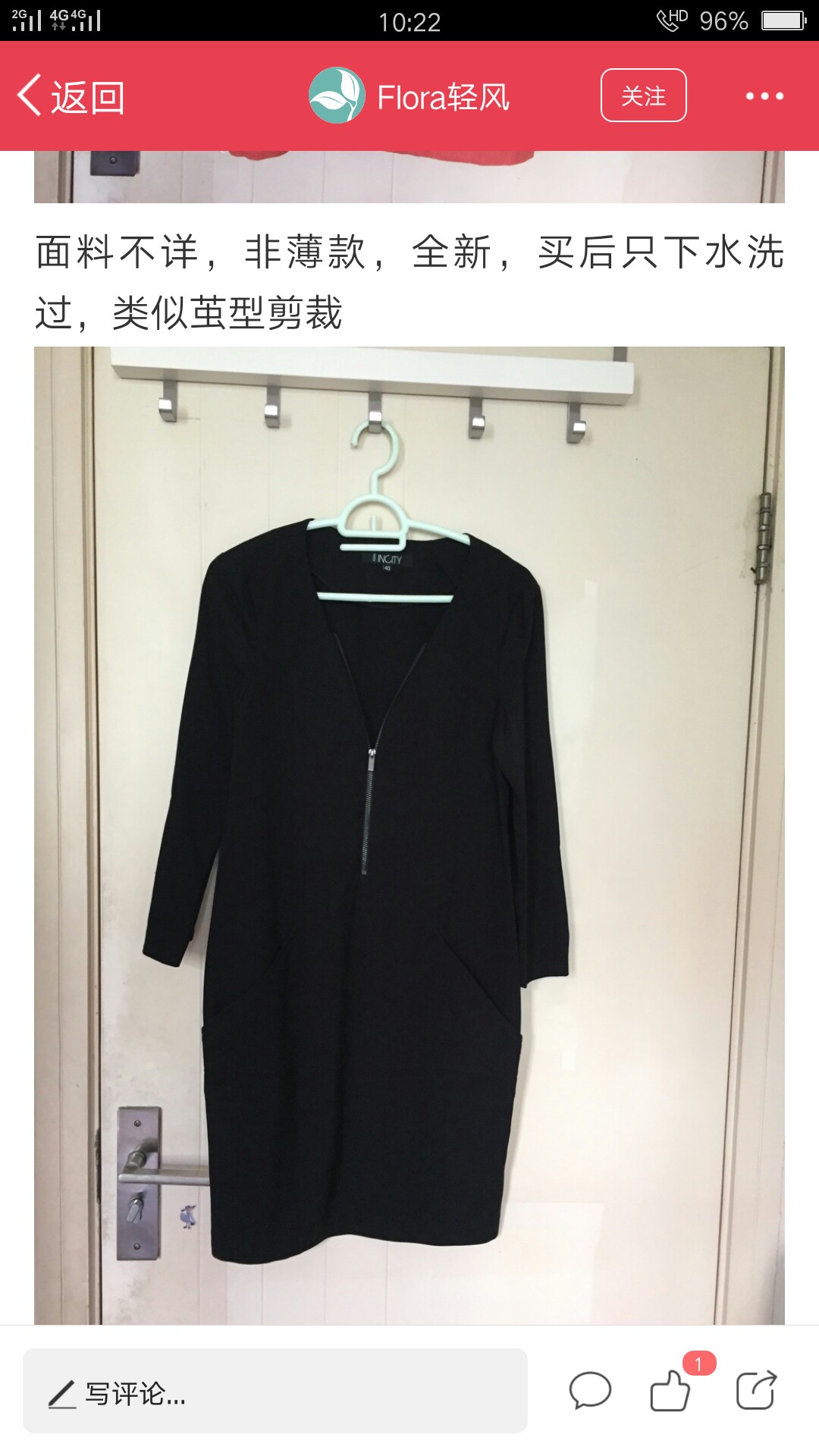Share this post
The height and width of the screenshot is (1456, 819).
coord(756,1390)
